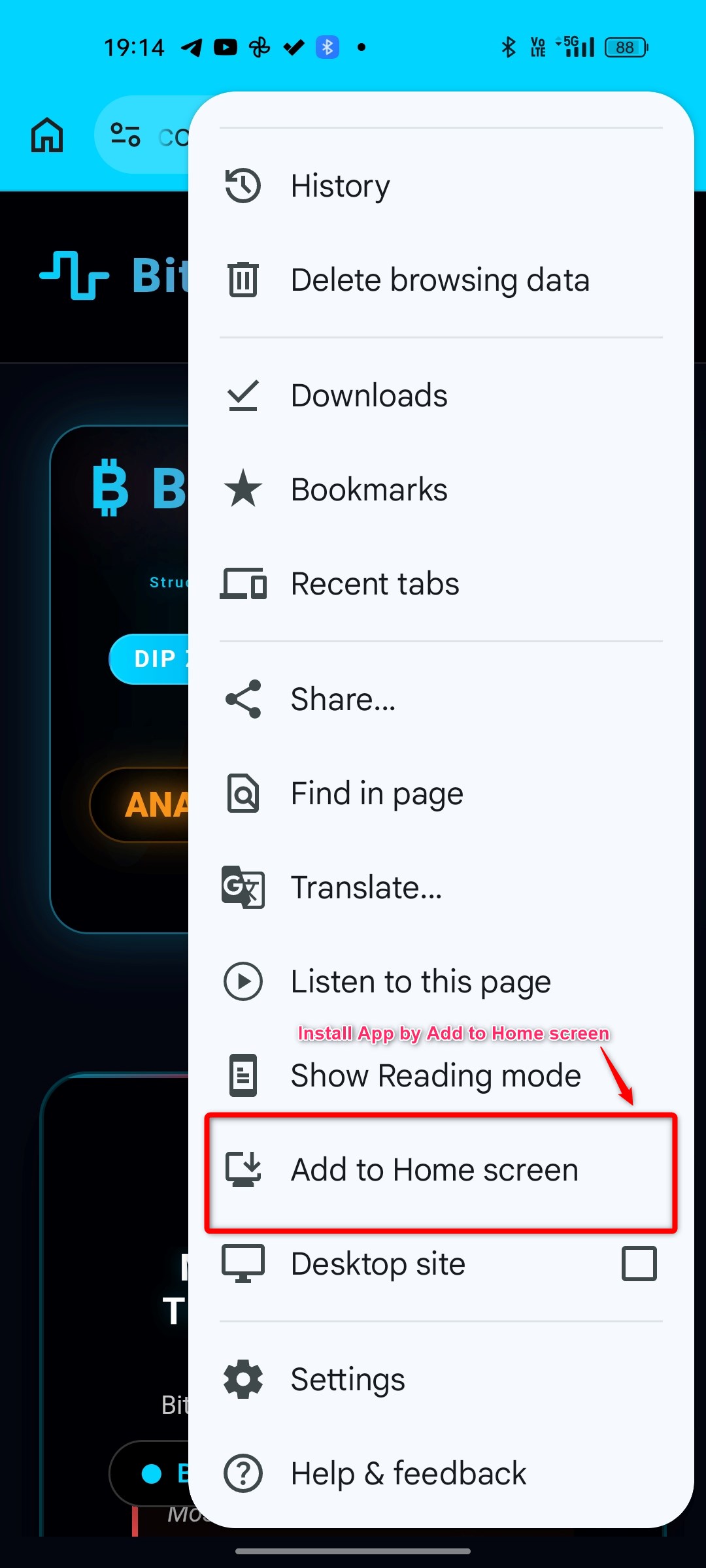Open History from the menu
This screenshot has width=706, height=1568.
(441, 186)
